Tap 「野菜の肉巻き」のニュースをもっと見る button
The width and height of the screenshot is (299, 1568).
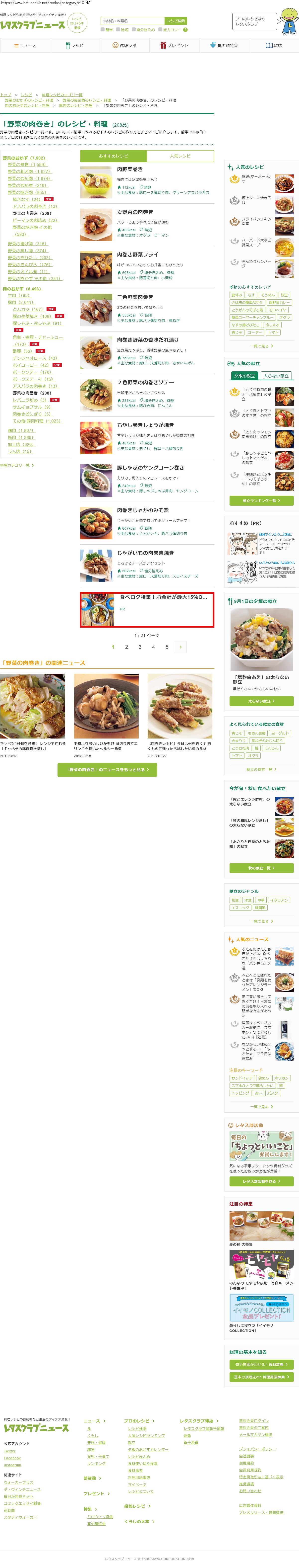tap(107, 770)
